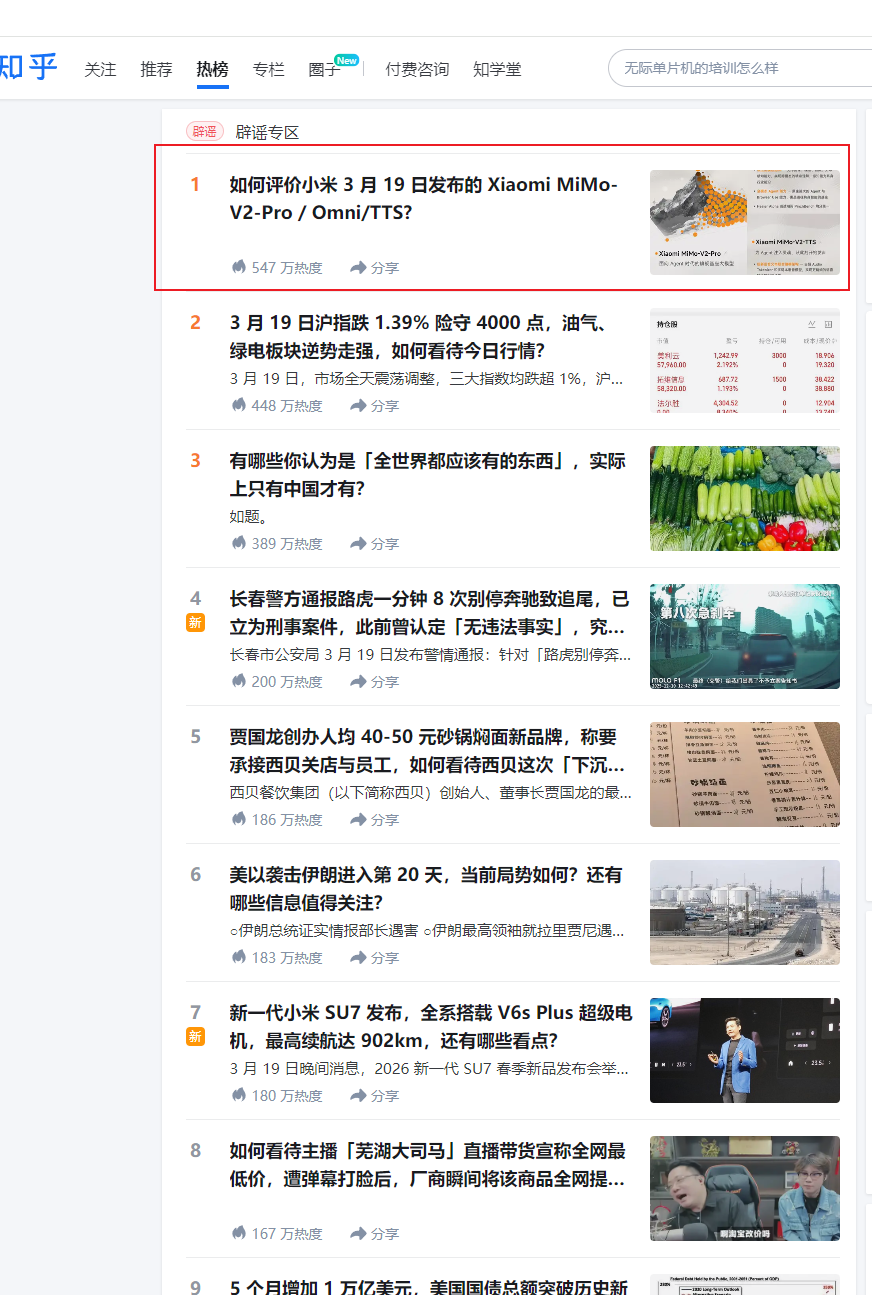The width and height of the screenshot is (872, 1295).
Task: Open the 只有中国才有 question
Action: tap(428, 475)
